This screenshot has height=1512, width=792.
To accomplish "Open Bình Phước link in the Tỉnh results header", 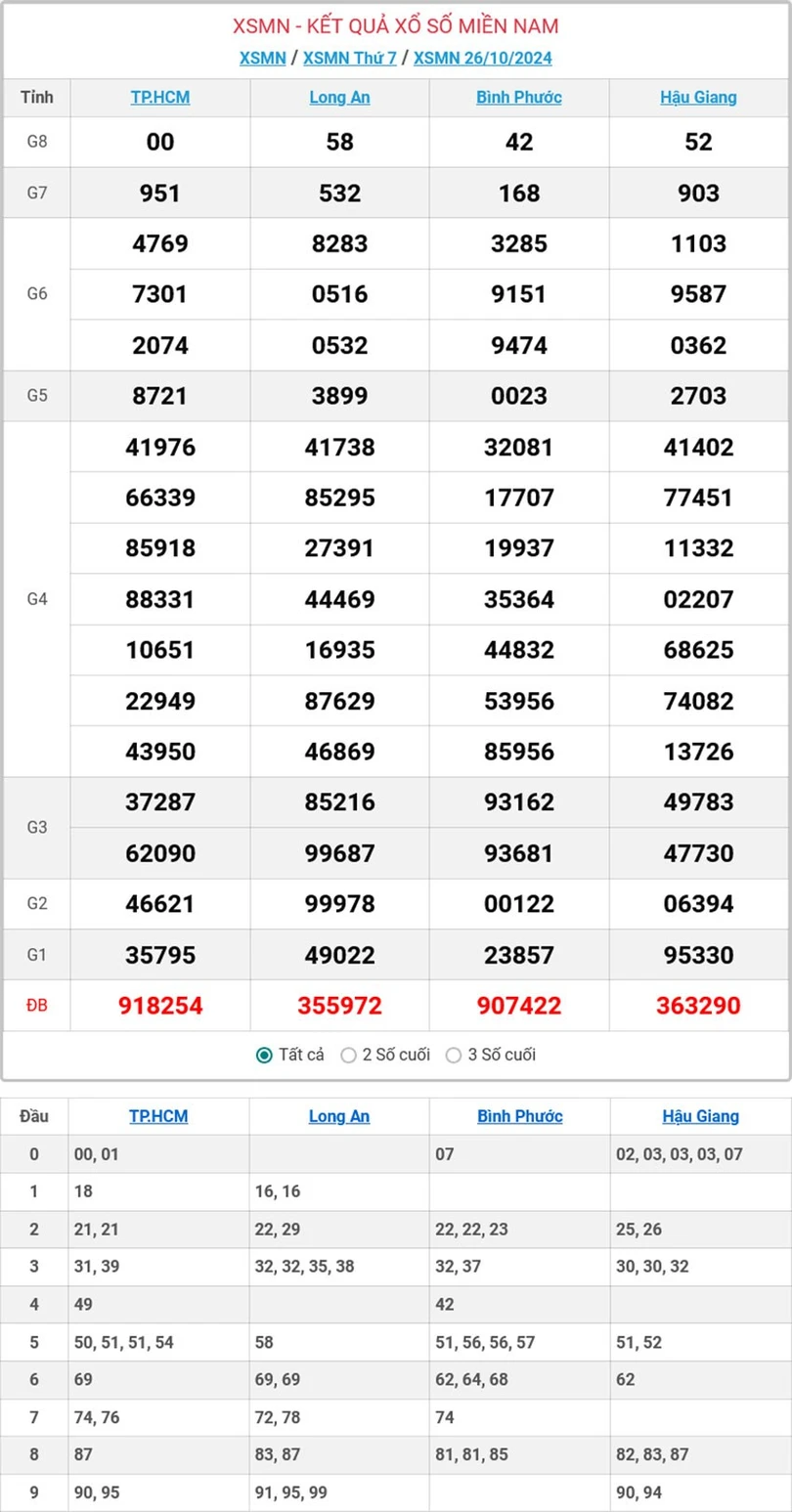I will [x=518, y=97].
